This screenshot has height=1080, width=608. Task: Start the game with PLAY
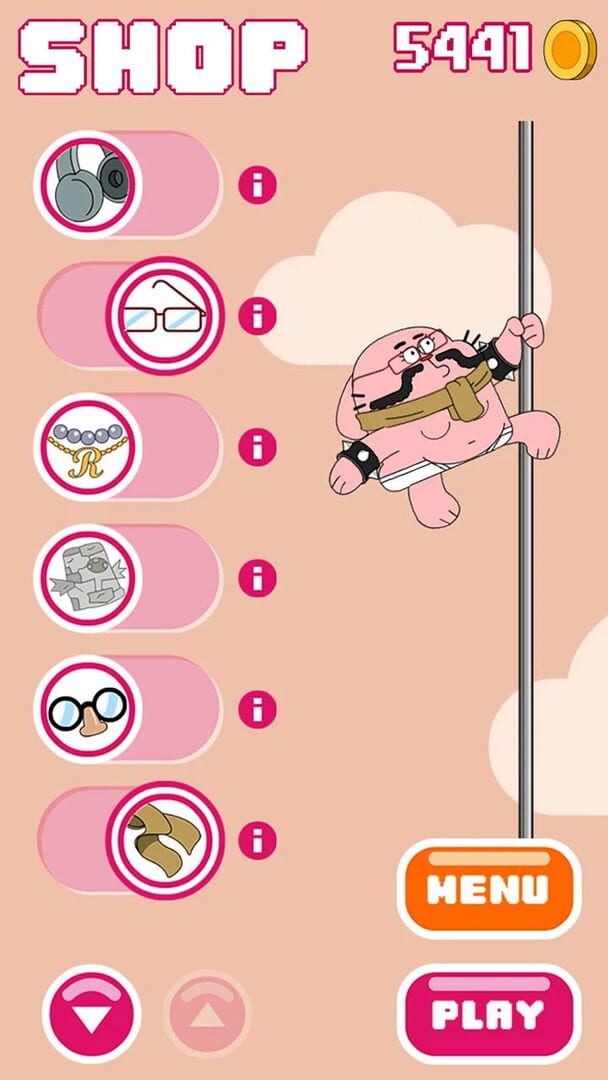click(x=489, y=1014)
